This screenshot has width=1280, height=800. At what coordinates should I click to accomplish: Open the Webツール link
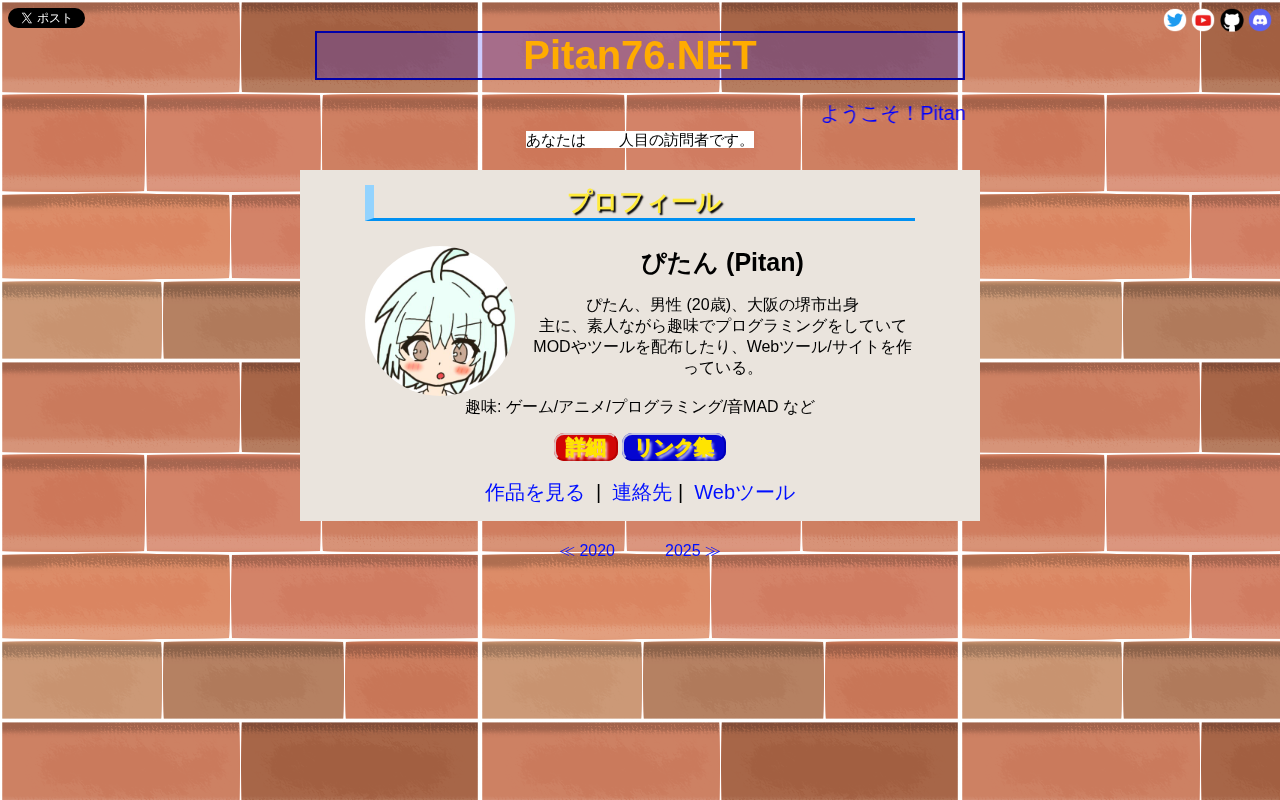tap(744, 492)
